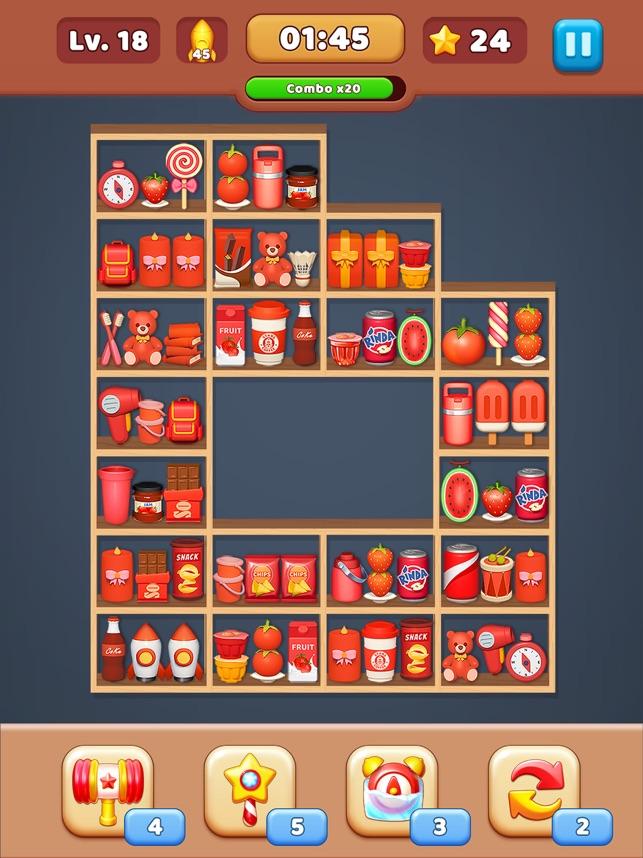
Task: Tap the plain red cup beside the jam jar
Action: pos(115,493)
